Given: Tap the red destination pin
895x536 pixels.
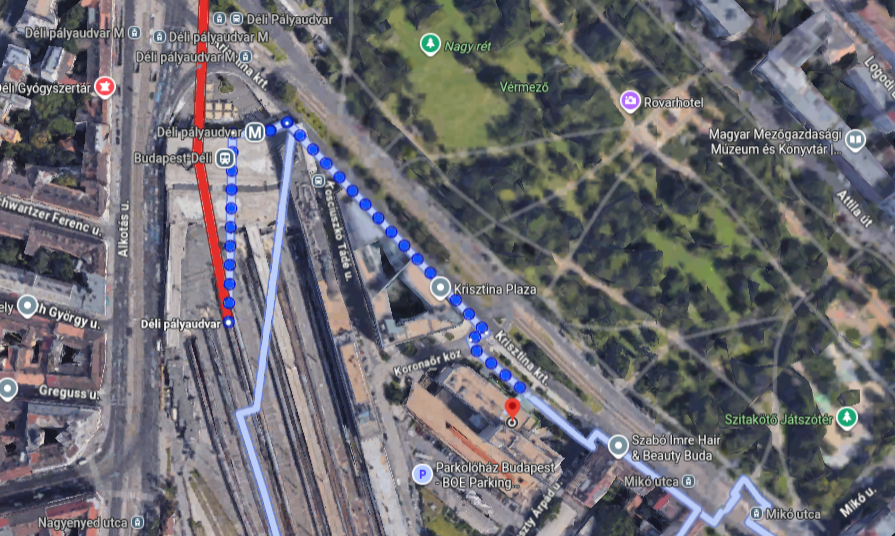Looking at the screenshot, I should (512, 408).
